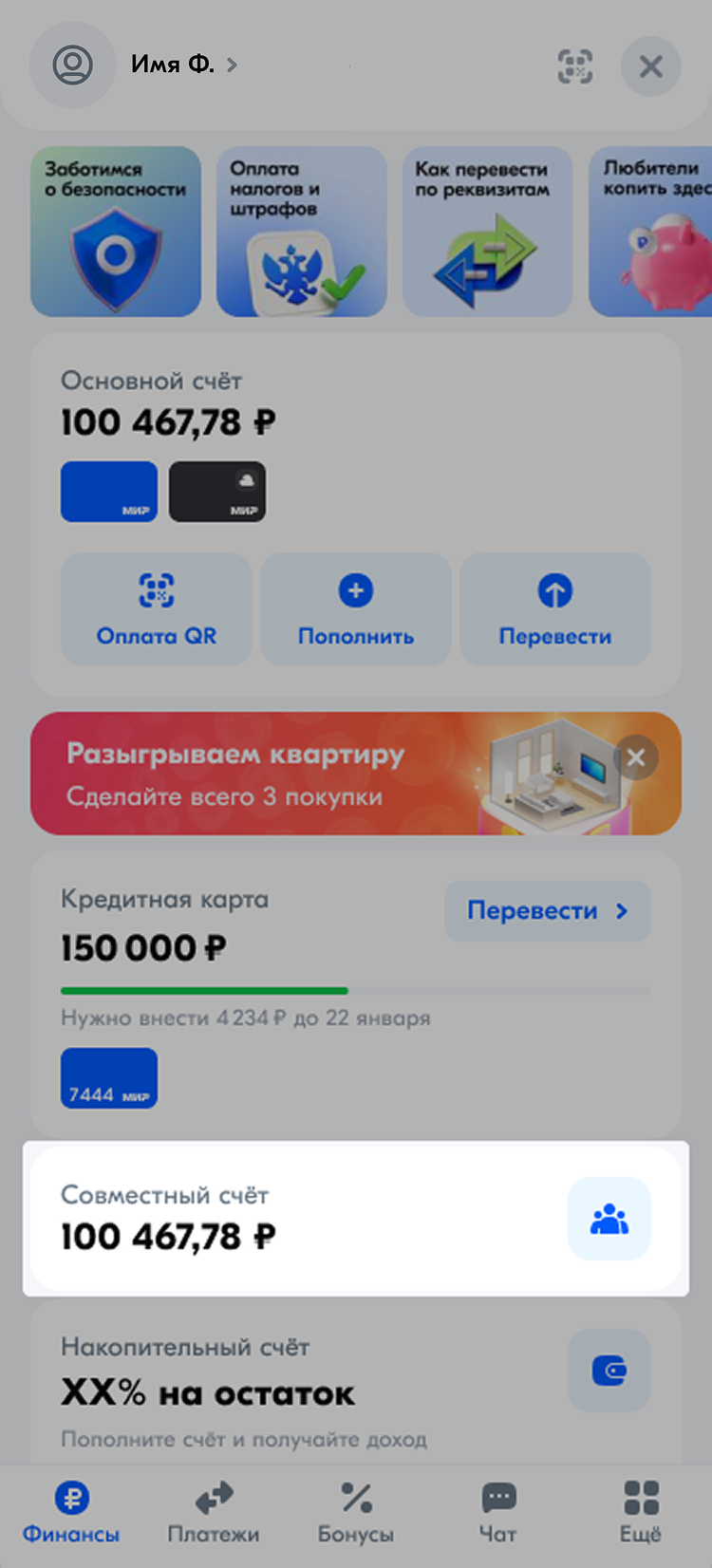The height and width of the screenshot is (1568, 712).
Task: Close the screen with the X button
Action: tap(650, 66)
